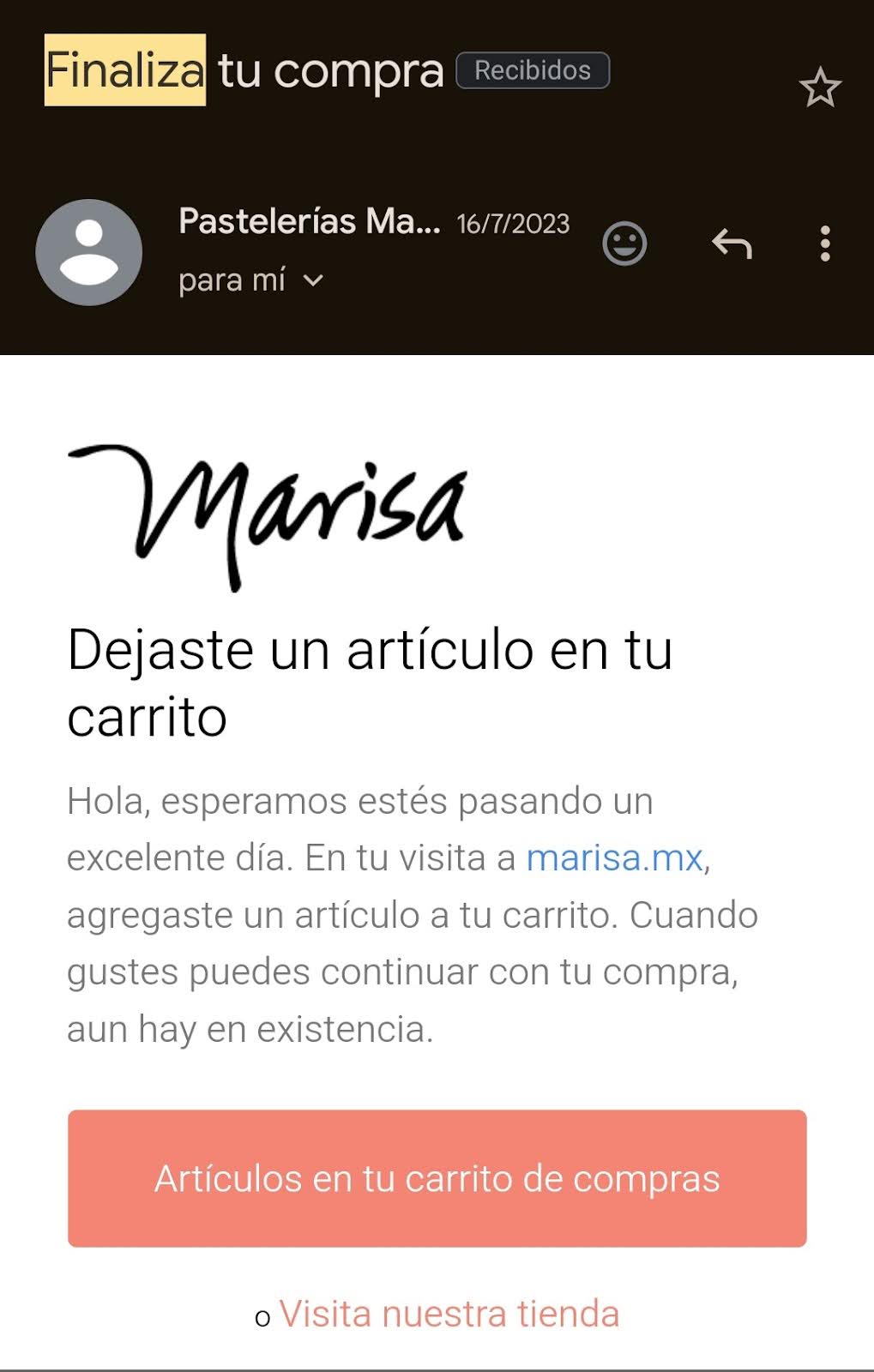874x1372 pixels.
Task: Expand the 'para mí' recipient details
Action: pyautogui.click(x=313, y=280)
